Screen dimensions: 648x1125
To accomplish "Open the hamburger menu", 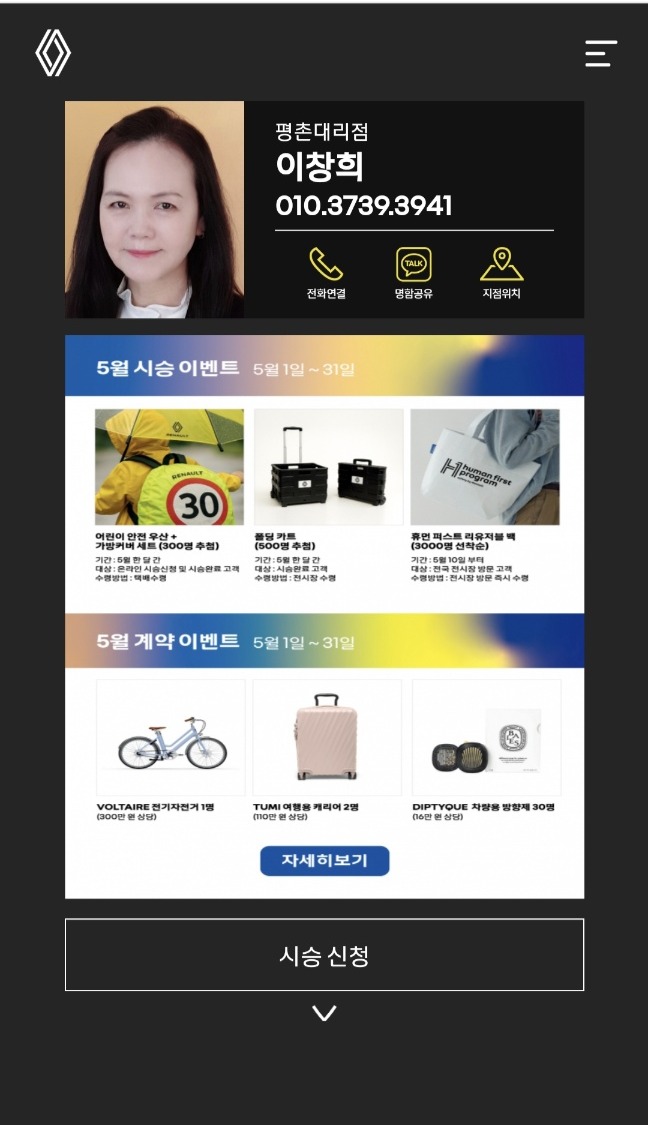I will [x=601, y=53].
